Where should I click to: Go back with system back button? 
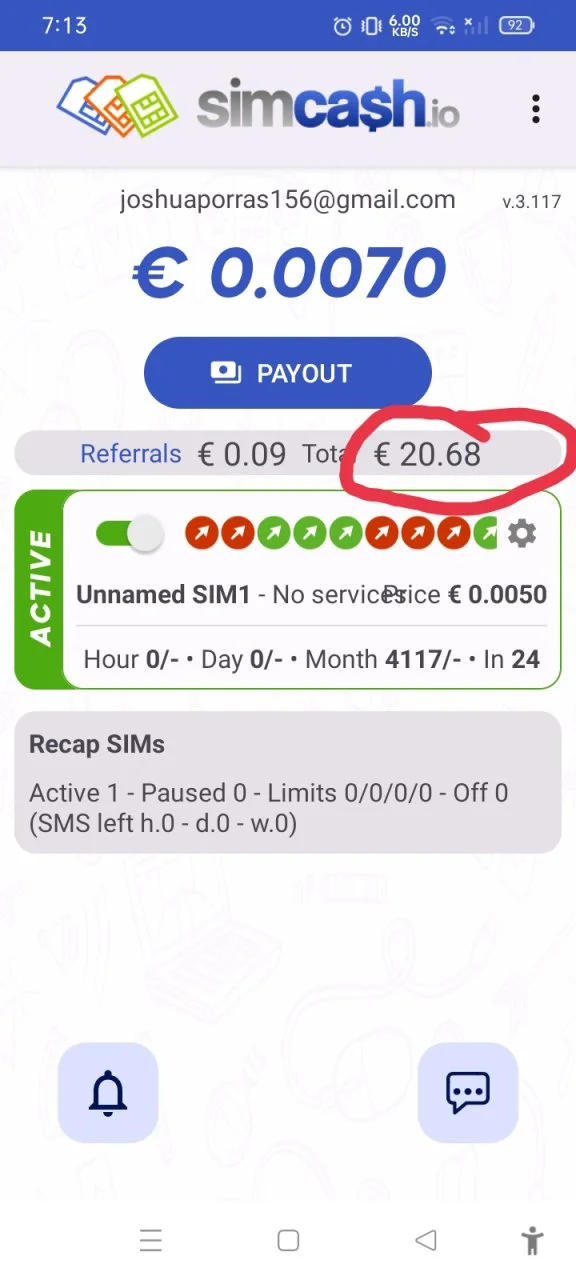click(425, 1241)
